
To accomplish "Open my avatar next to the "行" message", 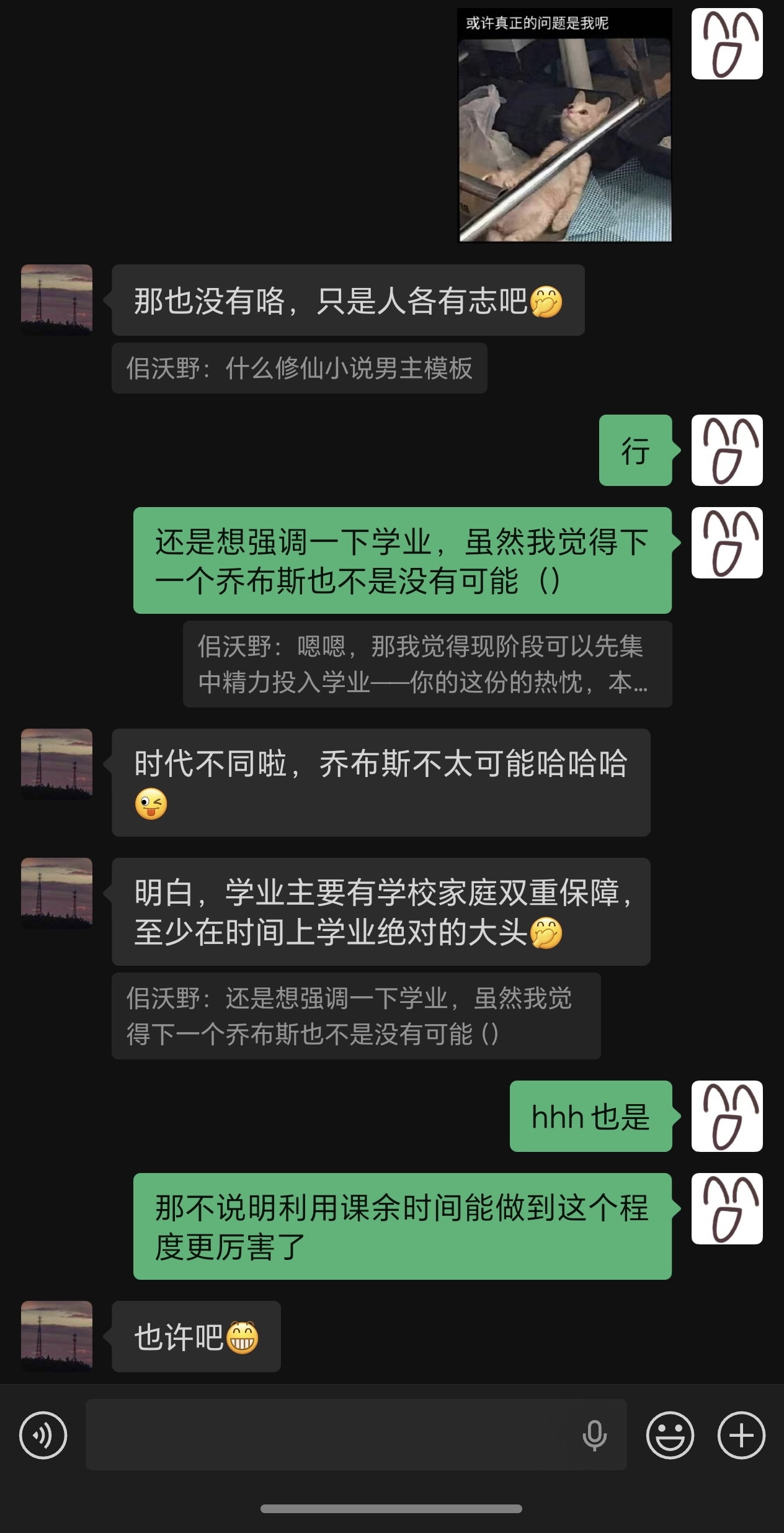I will 726,450.
